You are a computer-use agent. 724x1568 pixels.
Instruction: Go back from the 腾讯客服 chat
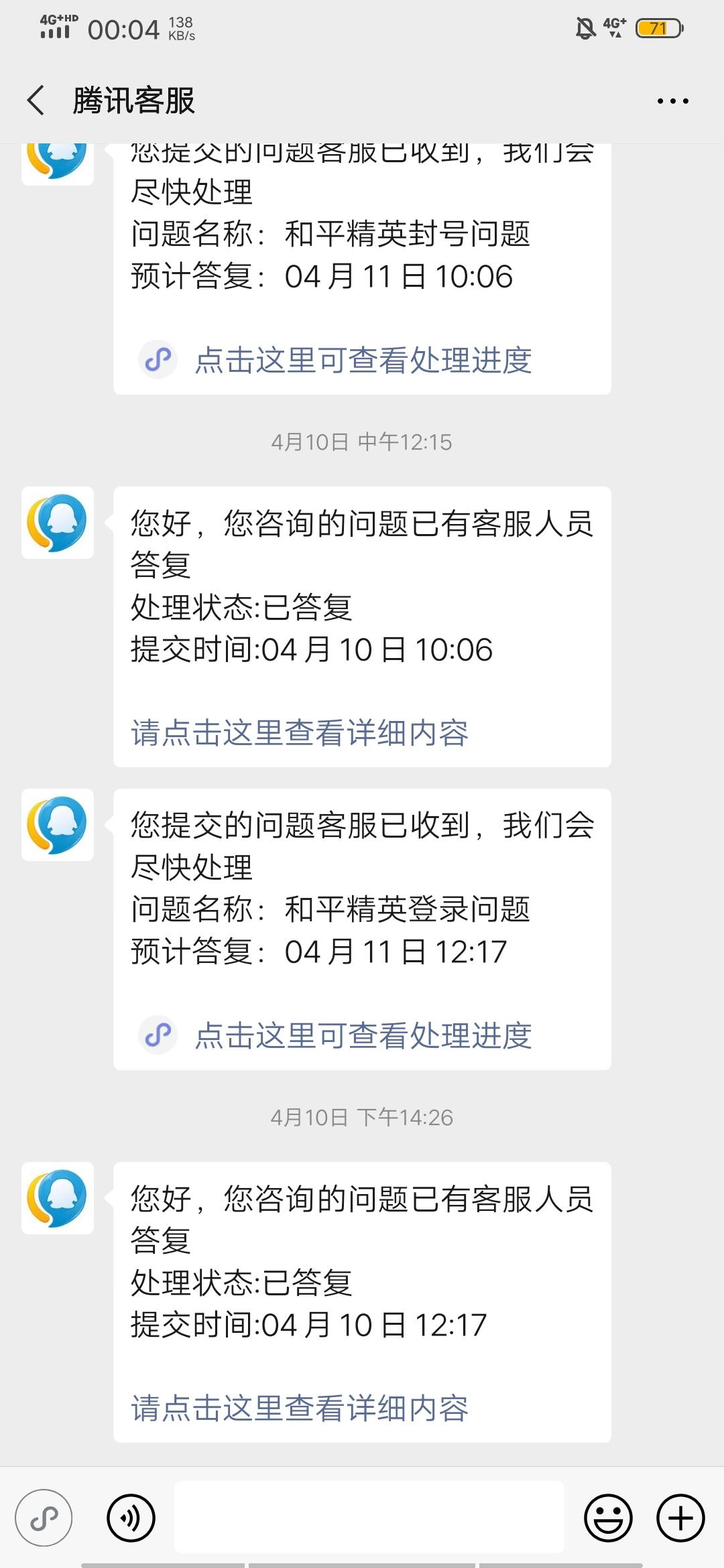(36, 101)
